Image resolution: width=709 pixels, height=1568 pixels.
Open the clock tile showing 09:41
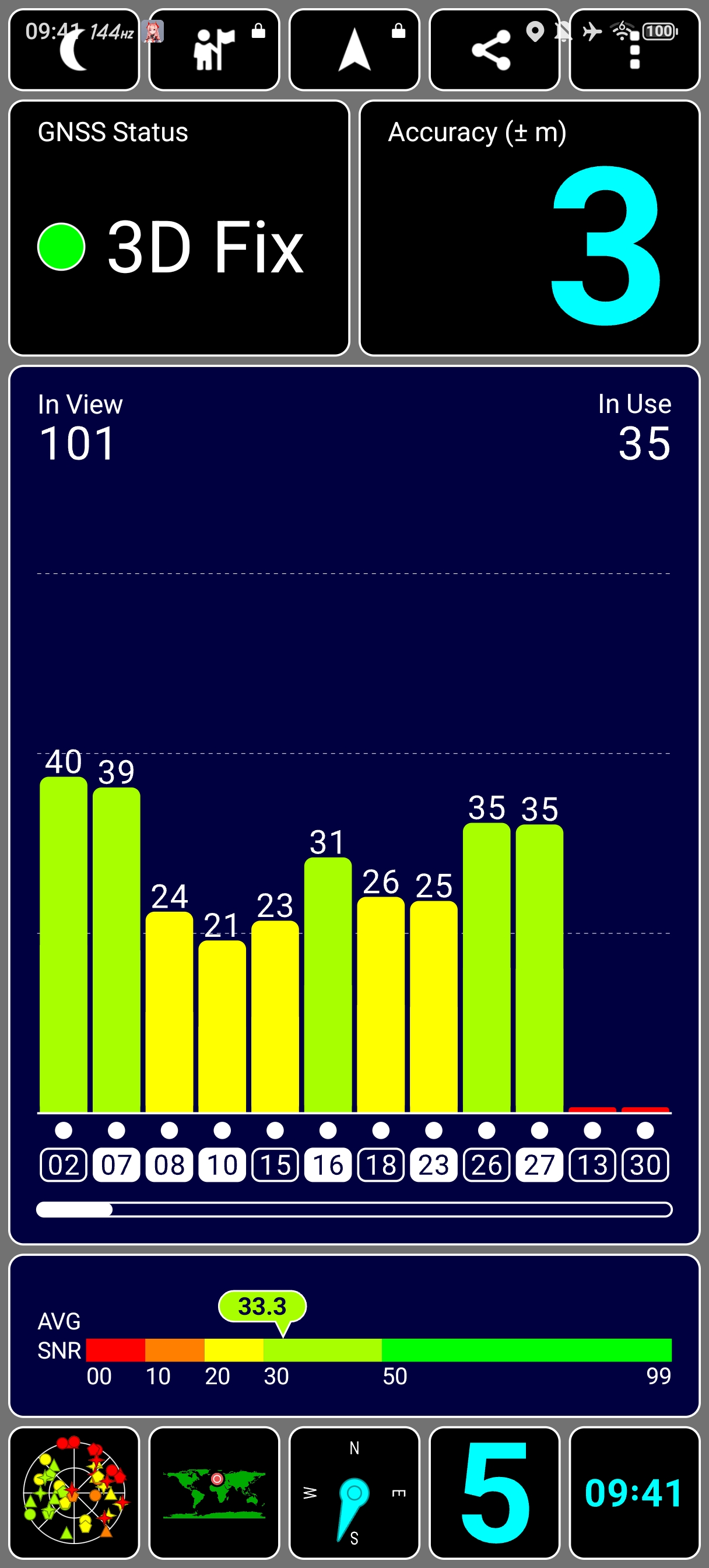[634, 1492]
